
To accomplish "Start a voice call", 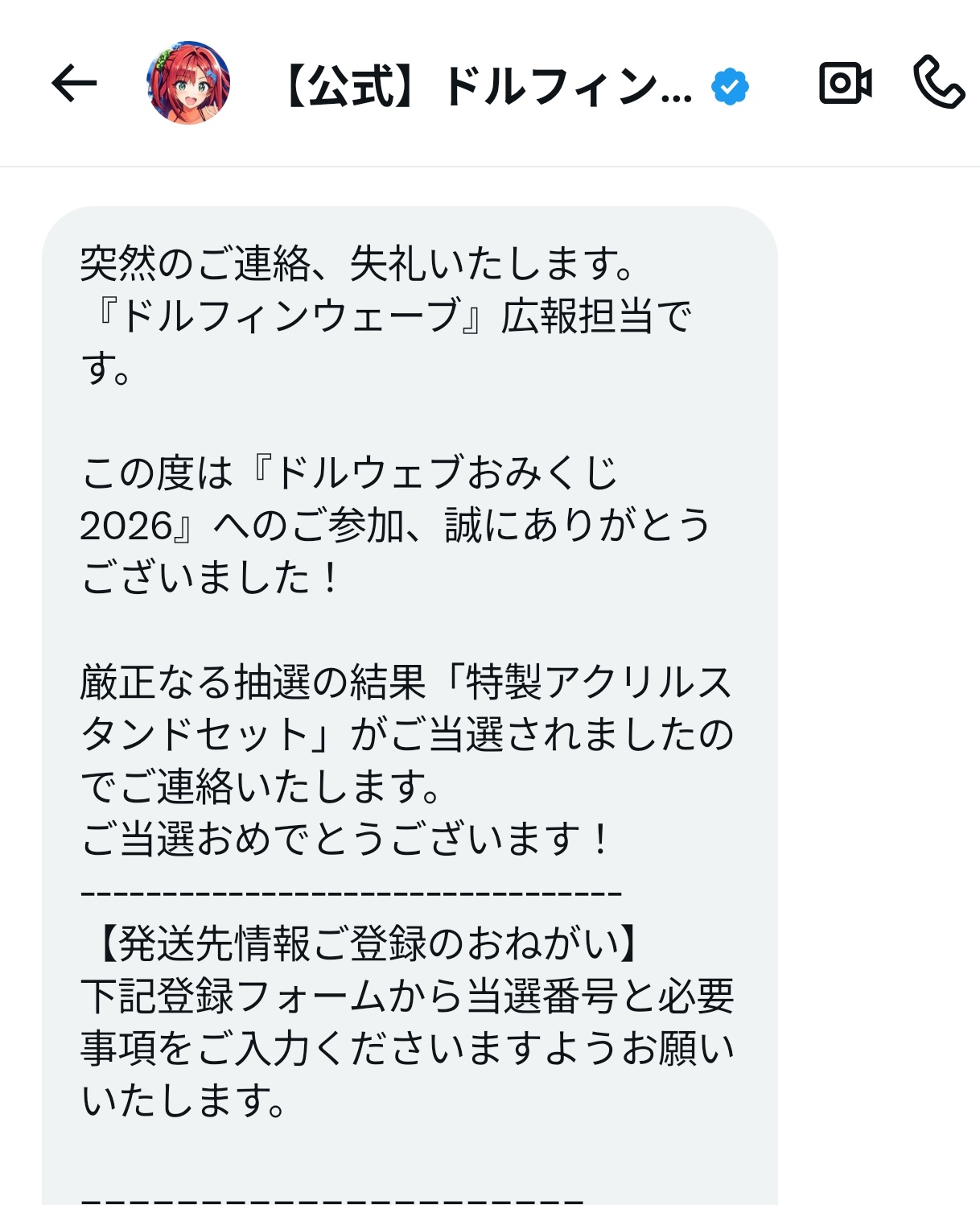I will pos(938,82).
